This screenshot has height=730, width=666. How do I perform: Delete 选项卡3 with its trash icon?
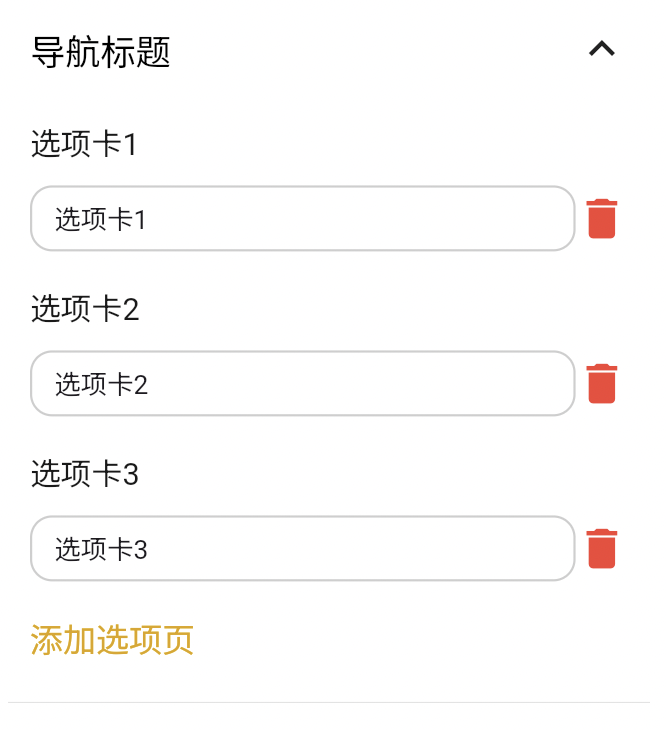(x=602, y=549)
